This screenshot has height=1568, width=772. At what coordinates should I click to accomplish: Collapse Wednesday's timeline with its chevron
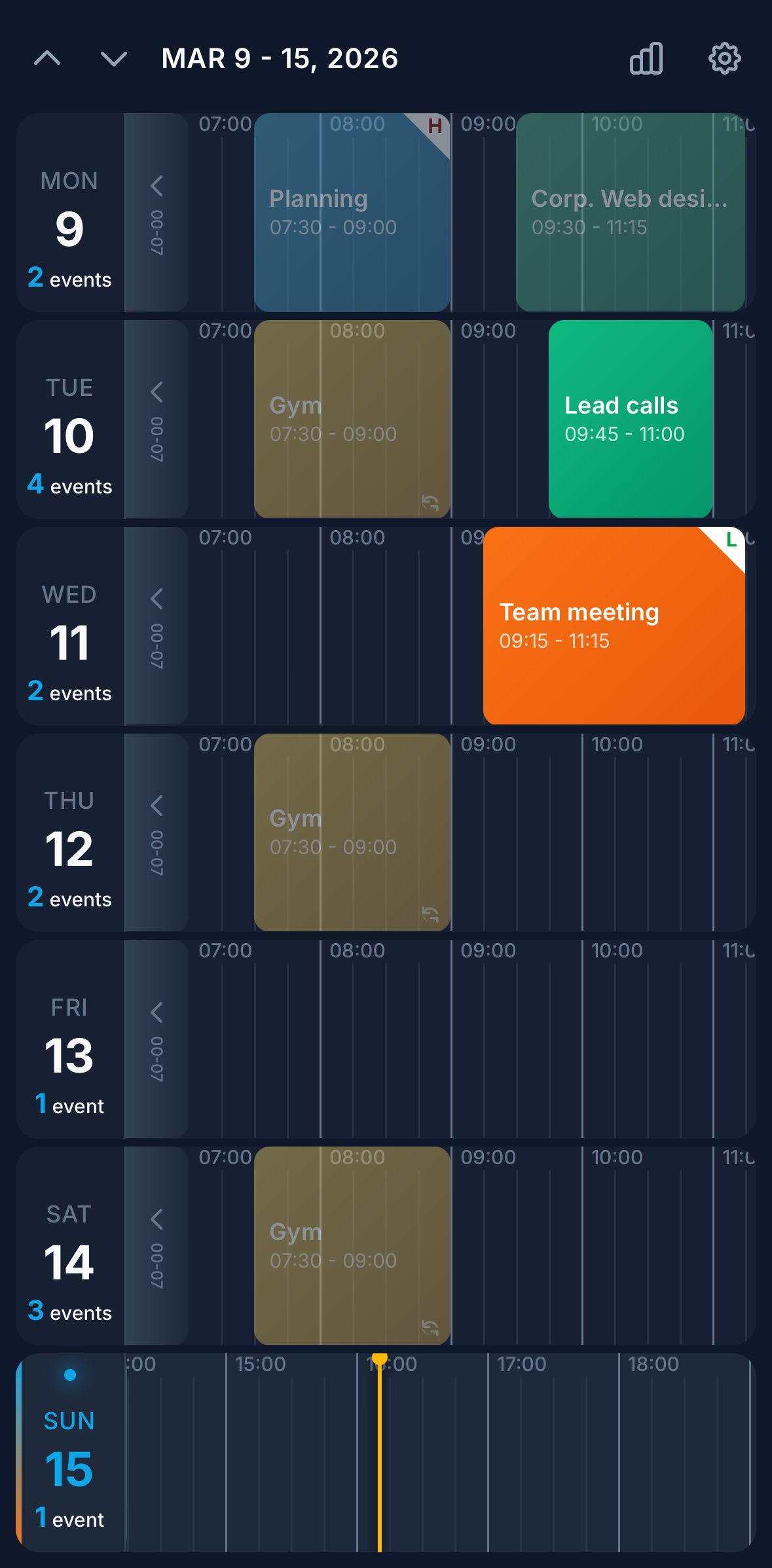point(156,597)
